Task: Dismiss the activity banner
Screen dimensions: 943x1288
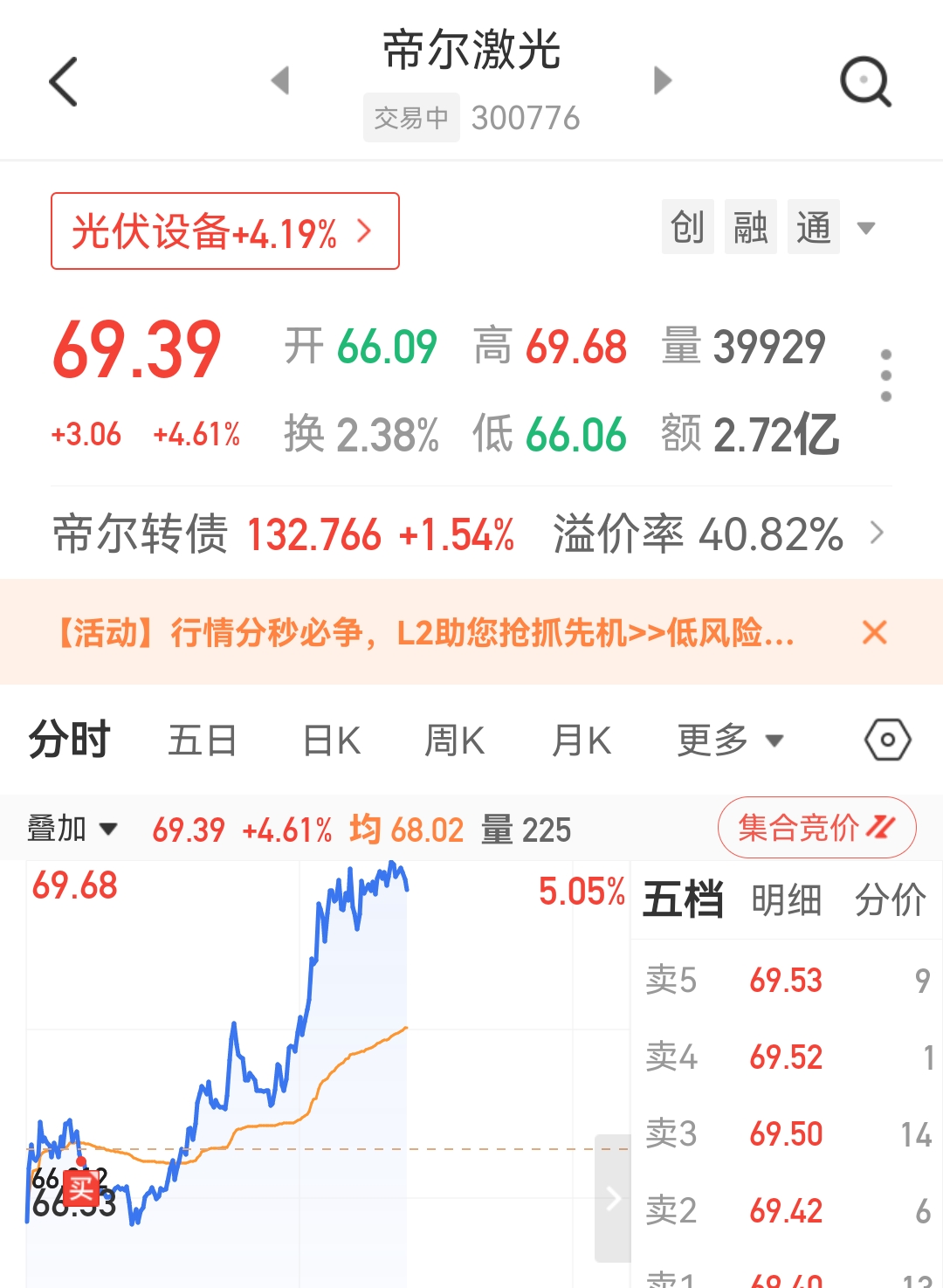Action: point(874,632)
